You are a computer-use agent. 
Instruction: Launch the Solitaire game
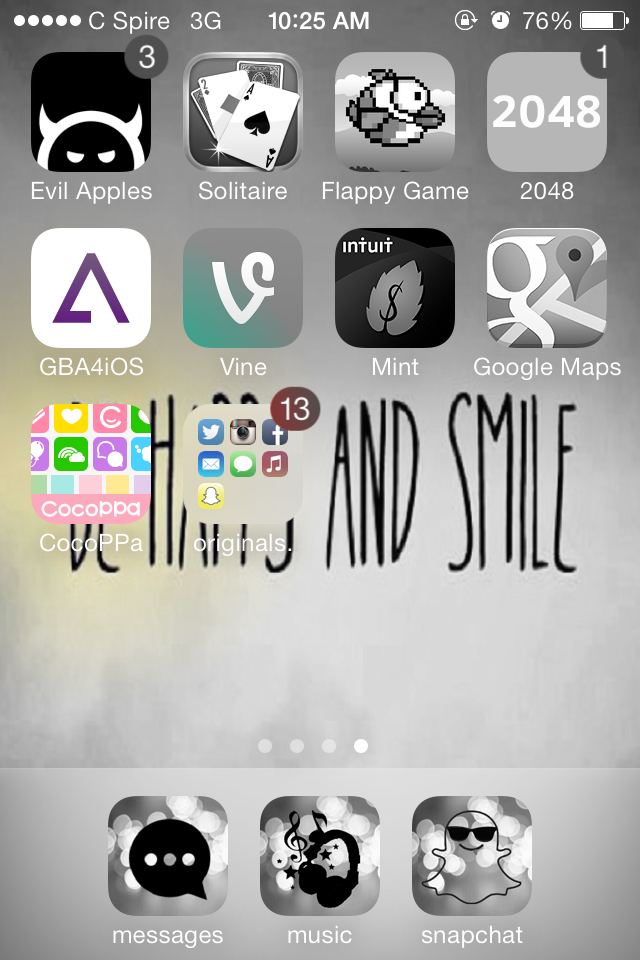[243, 112]
